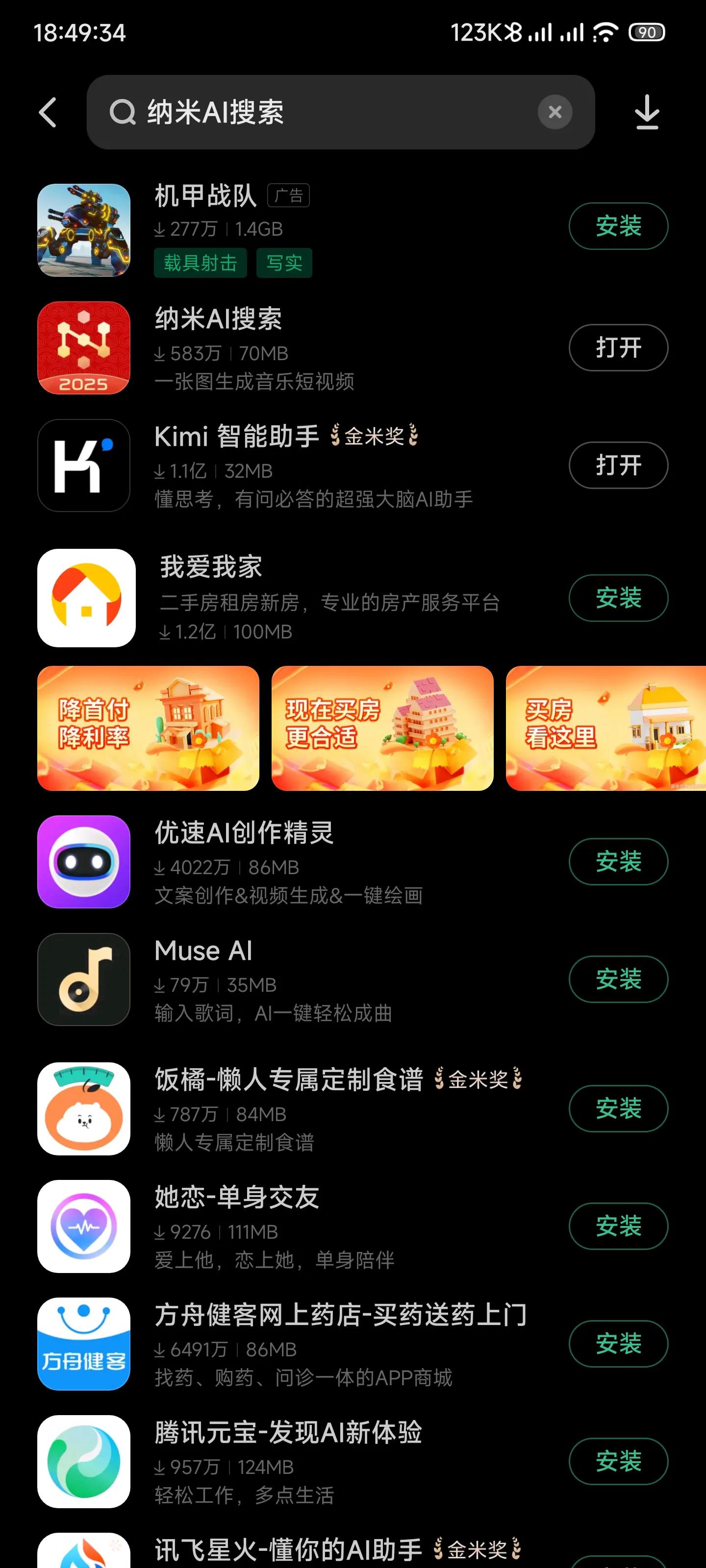The width and height of the screenshot is (706, 1568).
Task: Clear the search text with the X
Action: (555, 112)
